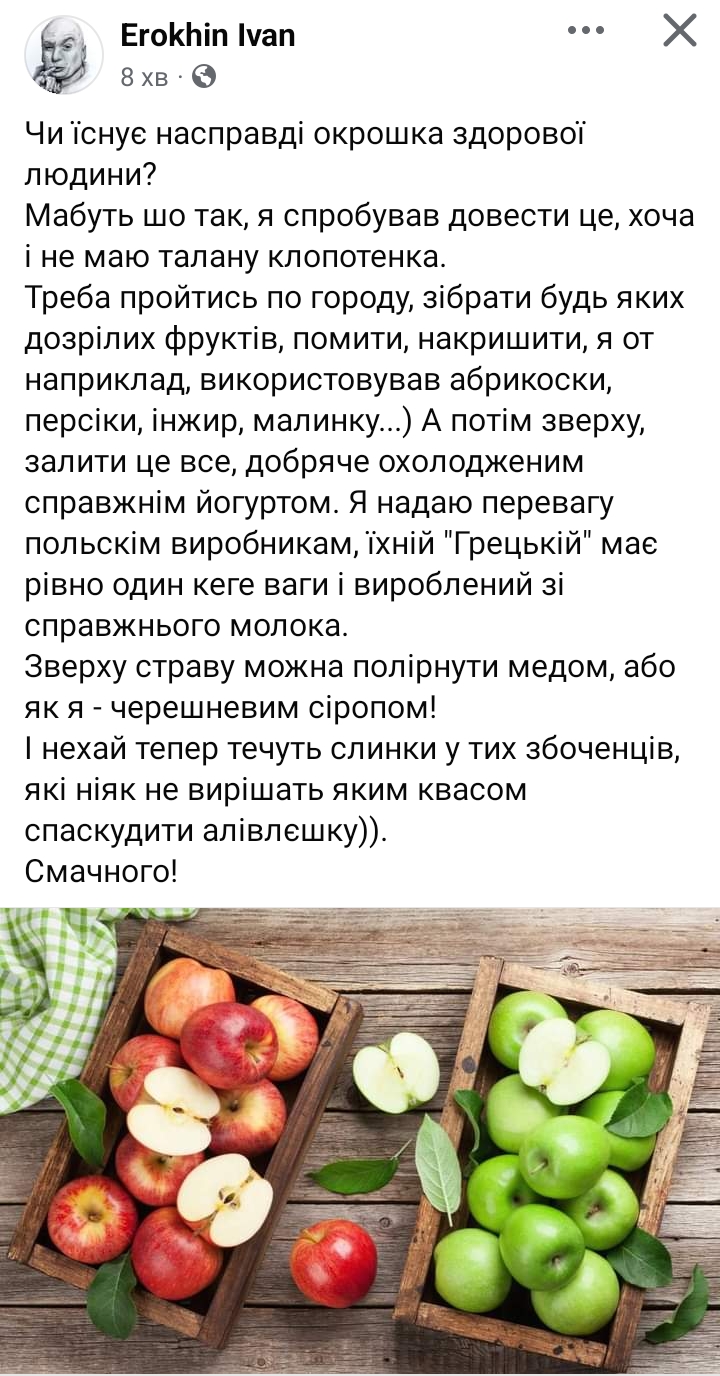Dismiss the post with the X

[x=680, y=31]
